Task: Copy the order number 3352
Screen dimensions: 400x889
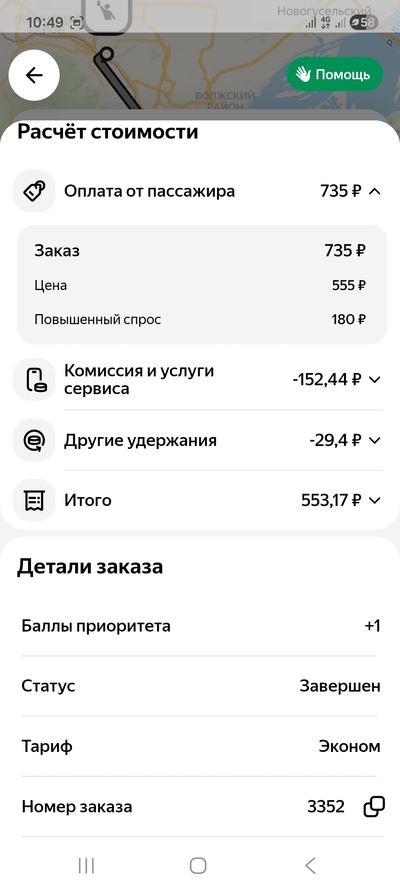Action: click(x=374, y=806)
